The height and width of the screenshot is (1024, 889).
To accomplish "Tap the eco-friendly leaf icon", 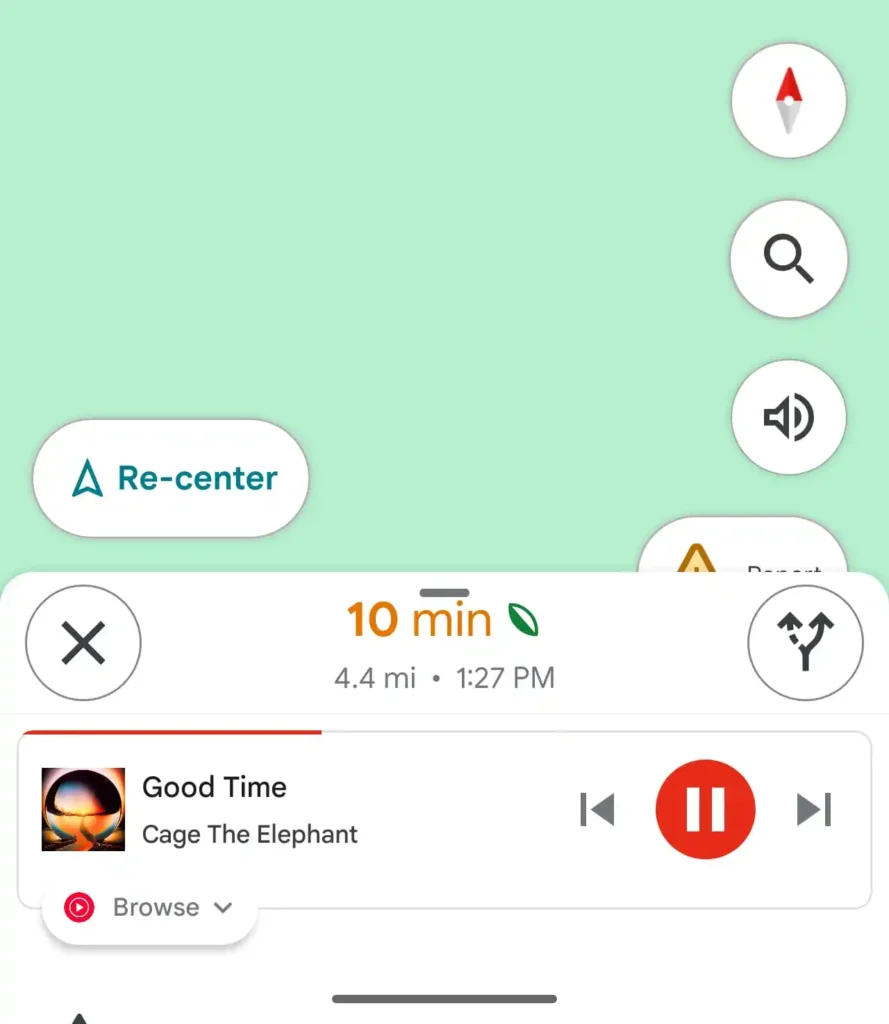I will tap(524, 620).
